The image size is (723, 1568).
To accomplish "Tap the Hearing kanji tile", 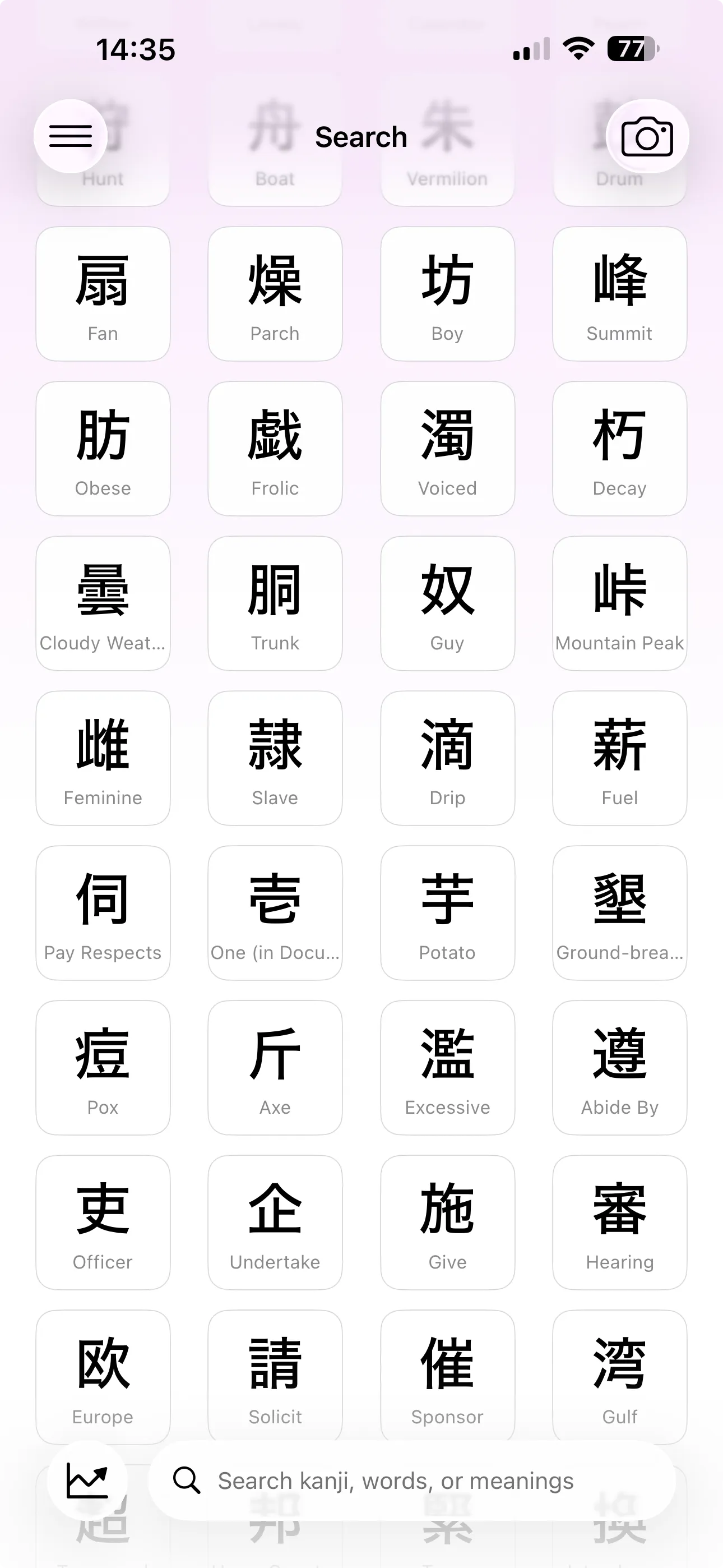I will point(619,1222).
